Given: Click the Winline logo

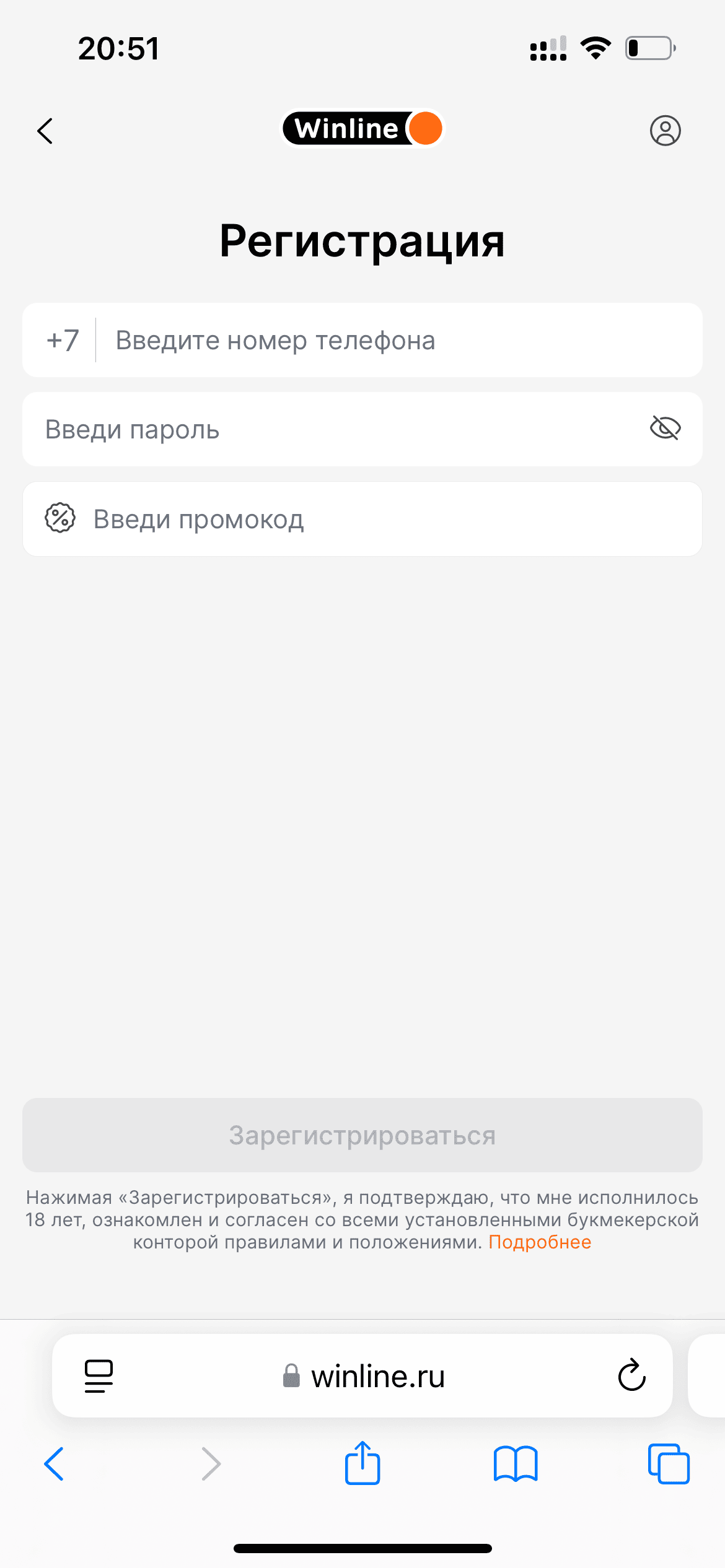Looking at the screenshot, I should tap(362, 128).
